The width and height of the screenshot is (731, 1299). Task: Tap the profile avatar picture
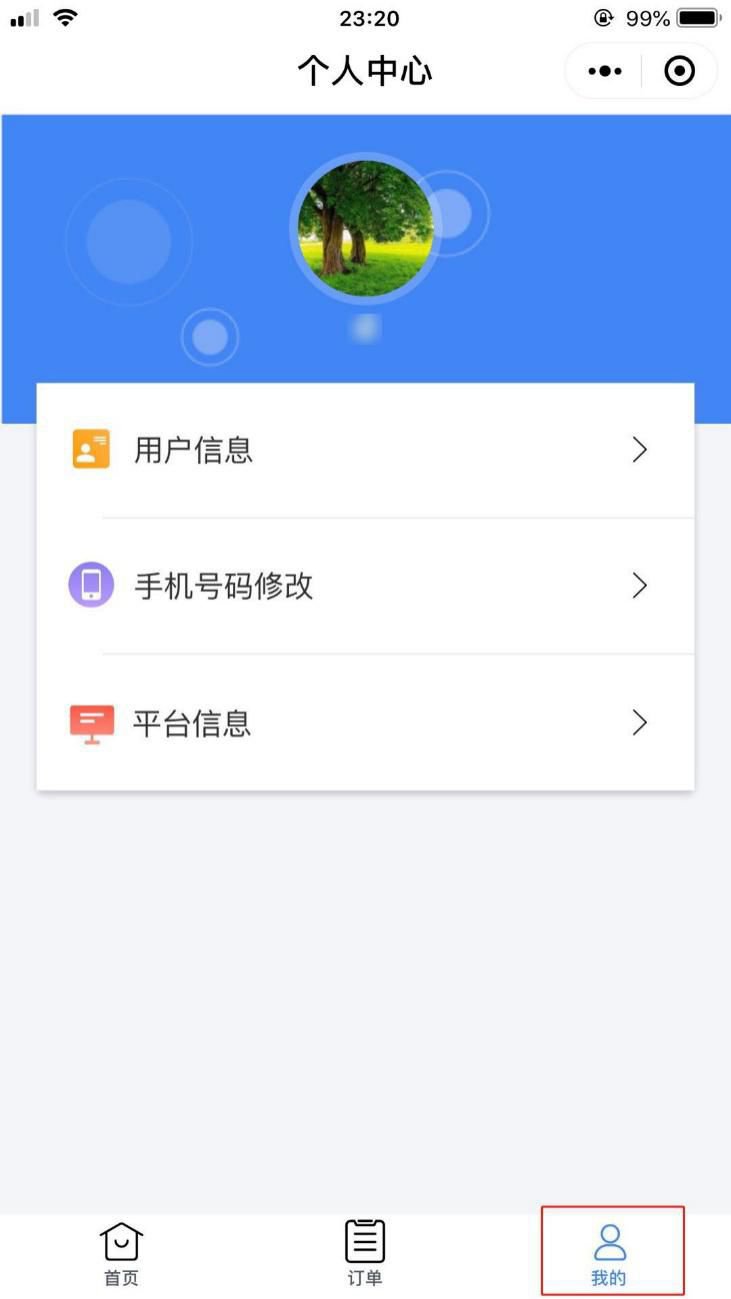(365, 228)
